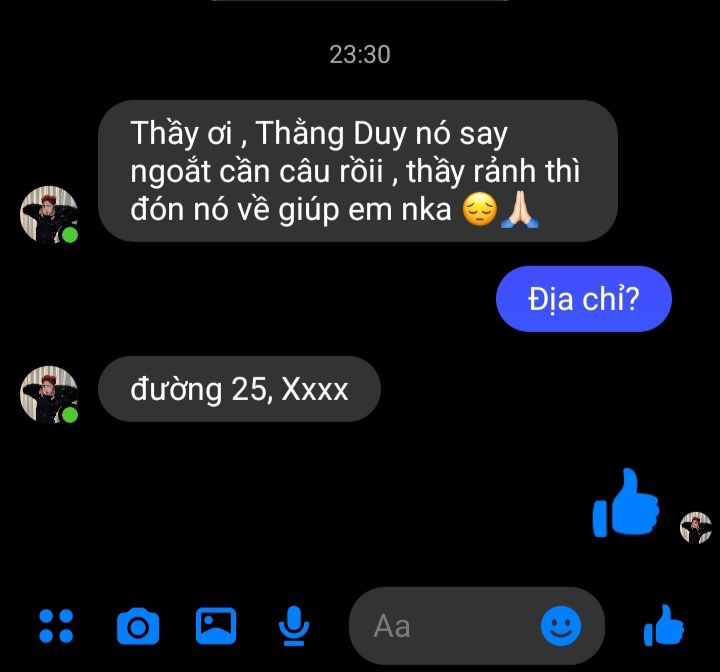The image size is (720, 672).
Task: Open sender's avatar beside the "Thầy ơi" message
Action: [49, 214]
